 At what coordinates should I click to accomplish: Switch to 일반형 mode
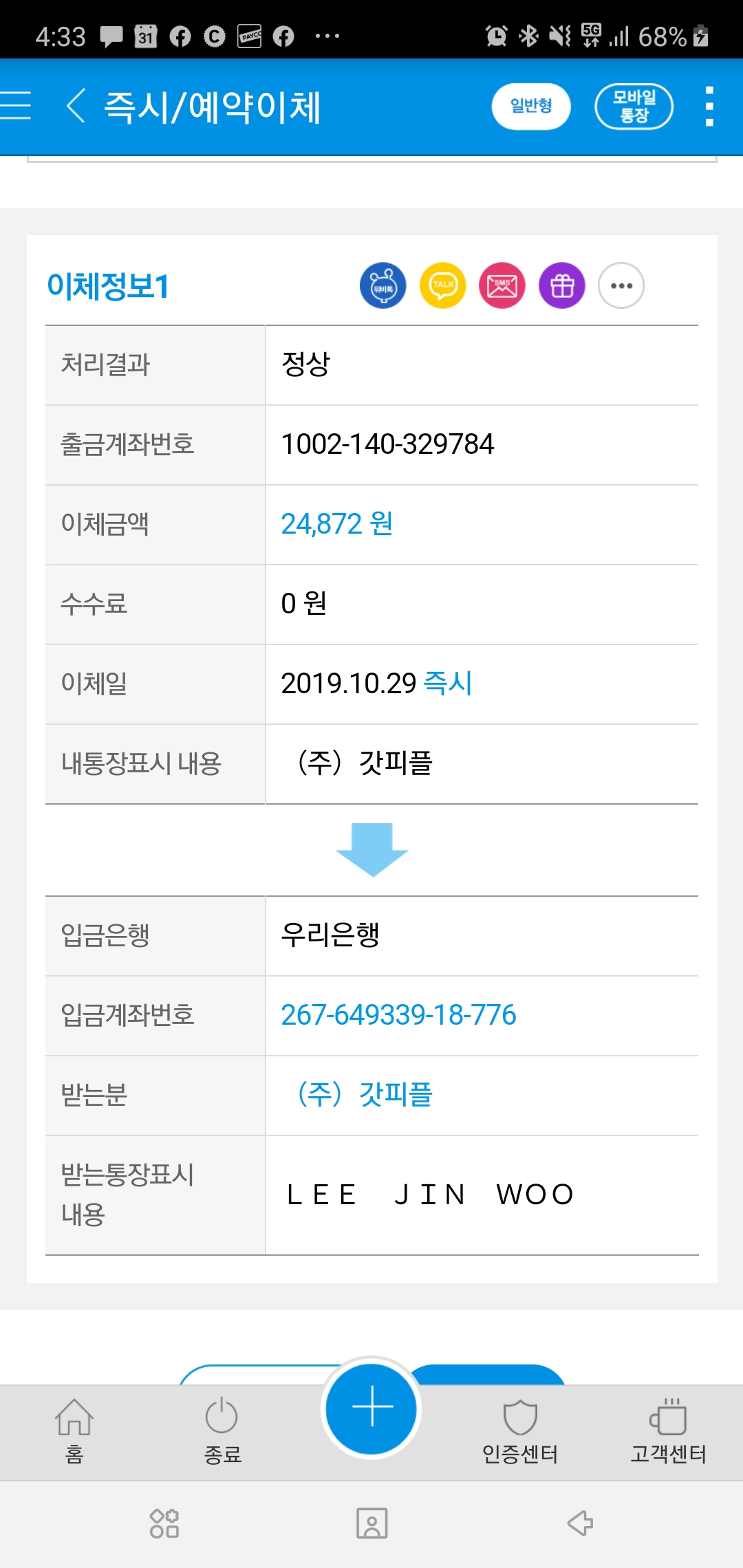pos(530,107)
